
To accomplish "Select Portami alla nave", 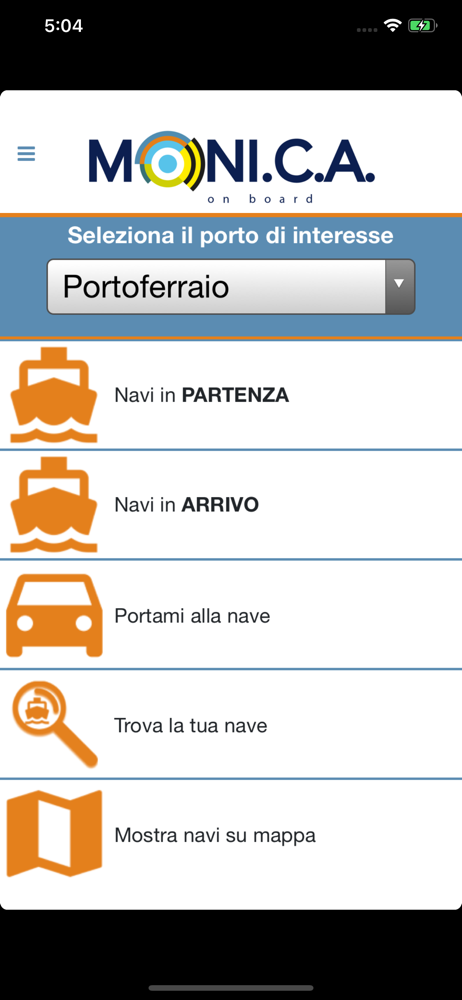I will pos(231,615).
